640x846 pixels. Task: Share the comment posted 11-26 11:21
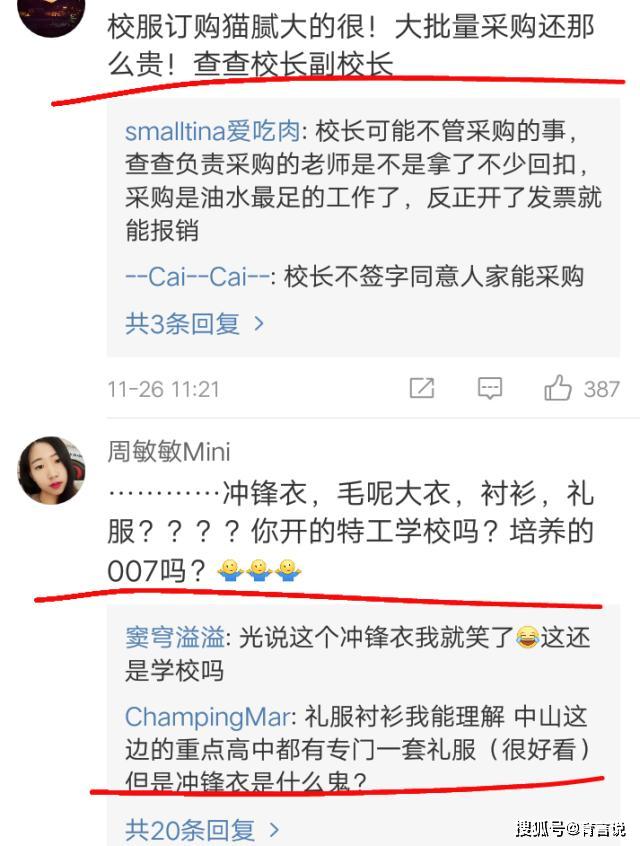422,388
